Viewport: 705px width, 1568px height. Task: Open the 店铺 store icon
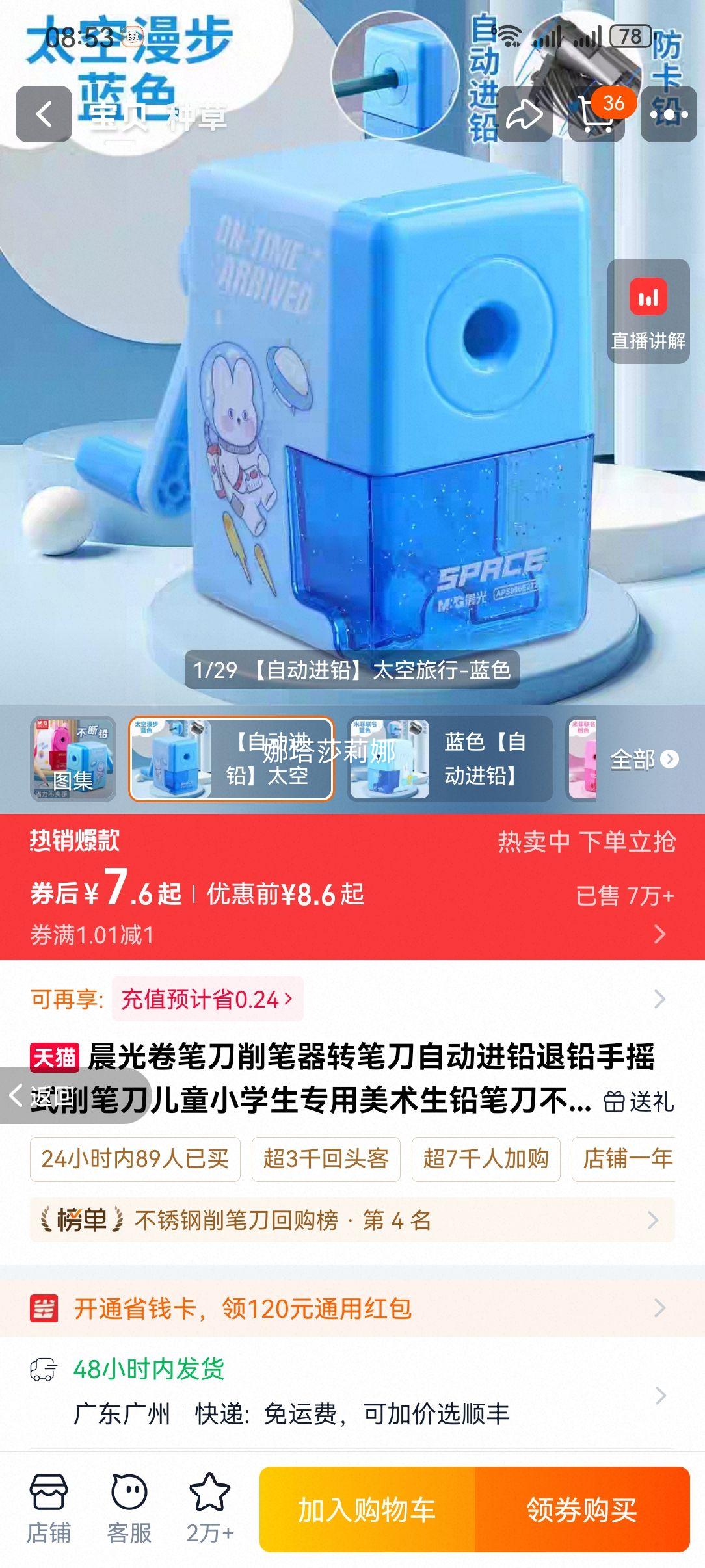click(x=51, y=1503)
